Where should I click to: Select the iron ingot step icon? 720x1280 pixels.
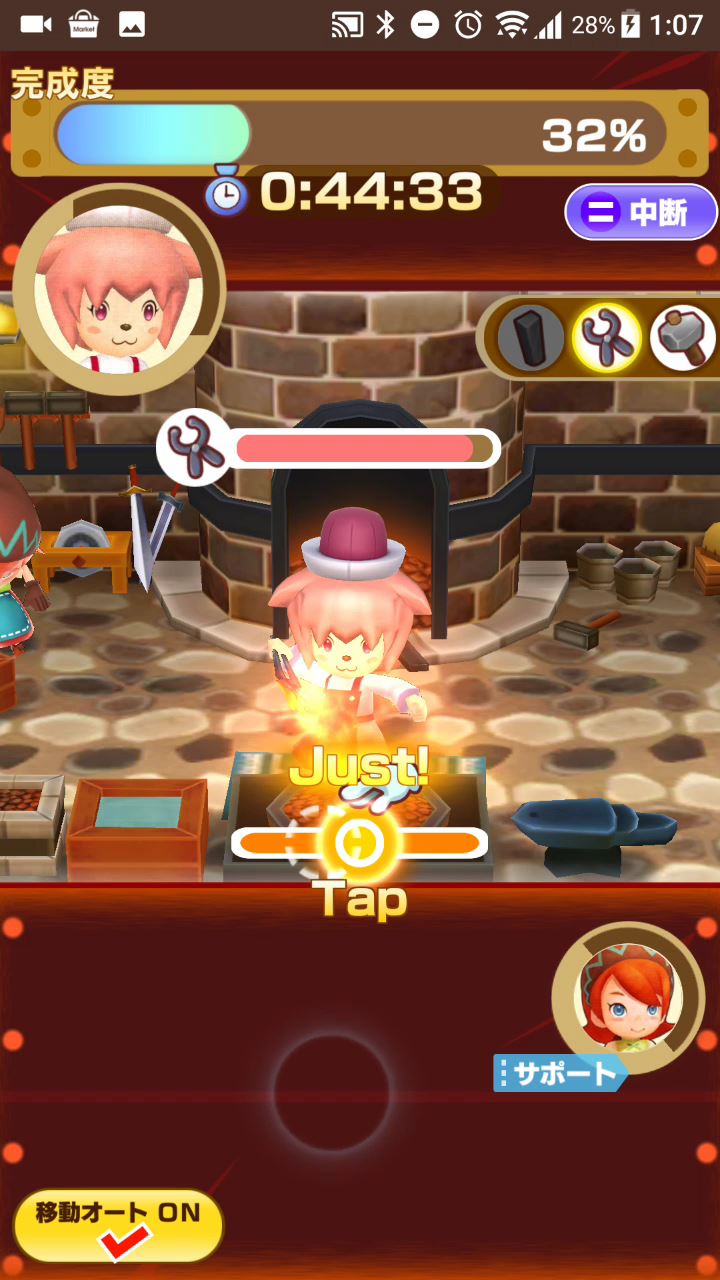(x=531, y=338)
